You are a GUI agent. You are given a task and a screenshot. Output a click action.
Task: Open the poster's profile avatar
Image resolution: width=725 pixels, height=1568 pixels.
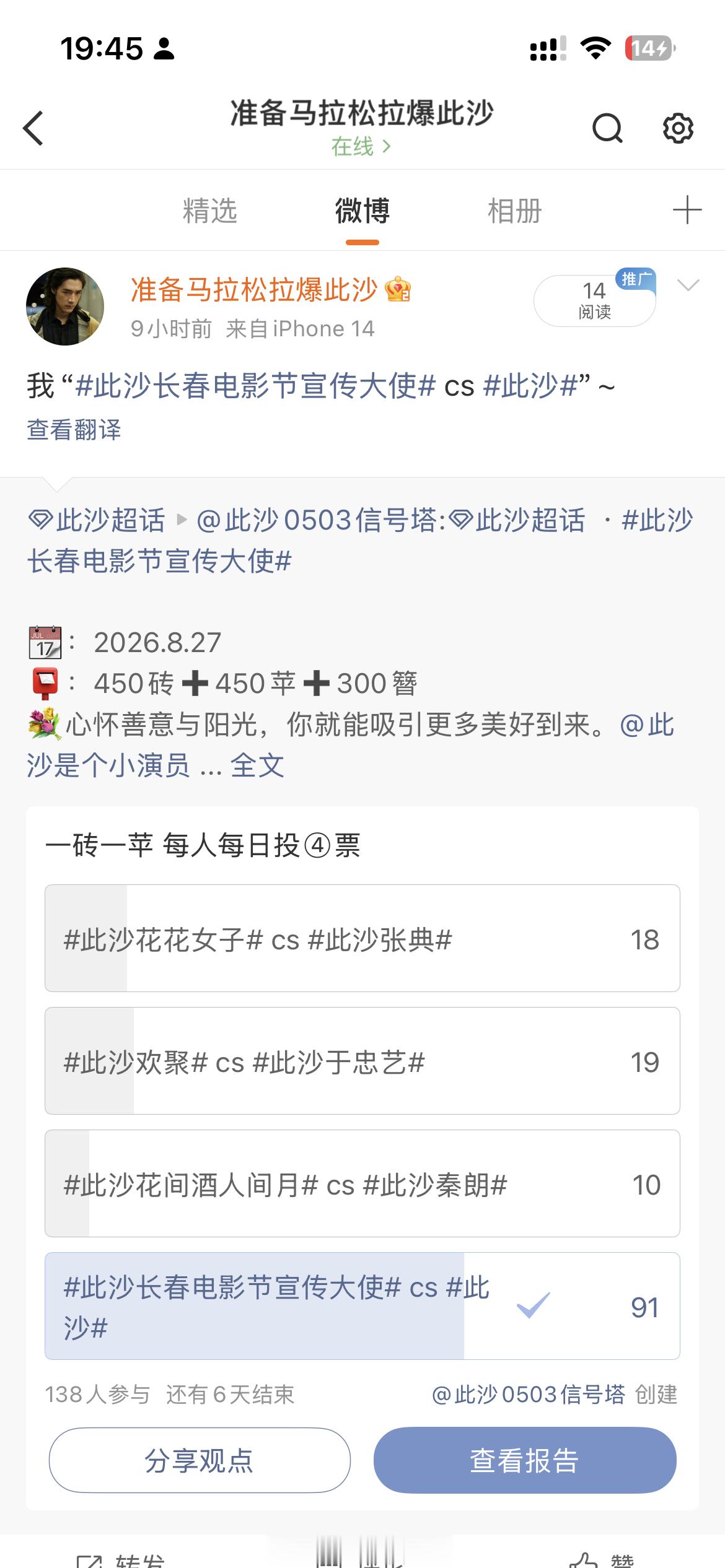point(65,307)
